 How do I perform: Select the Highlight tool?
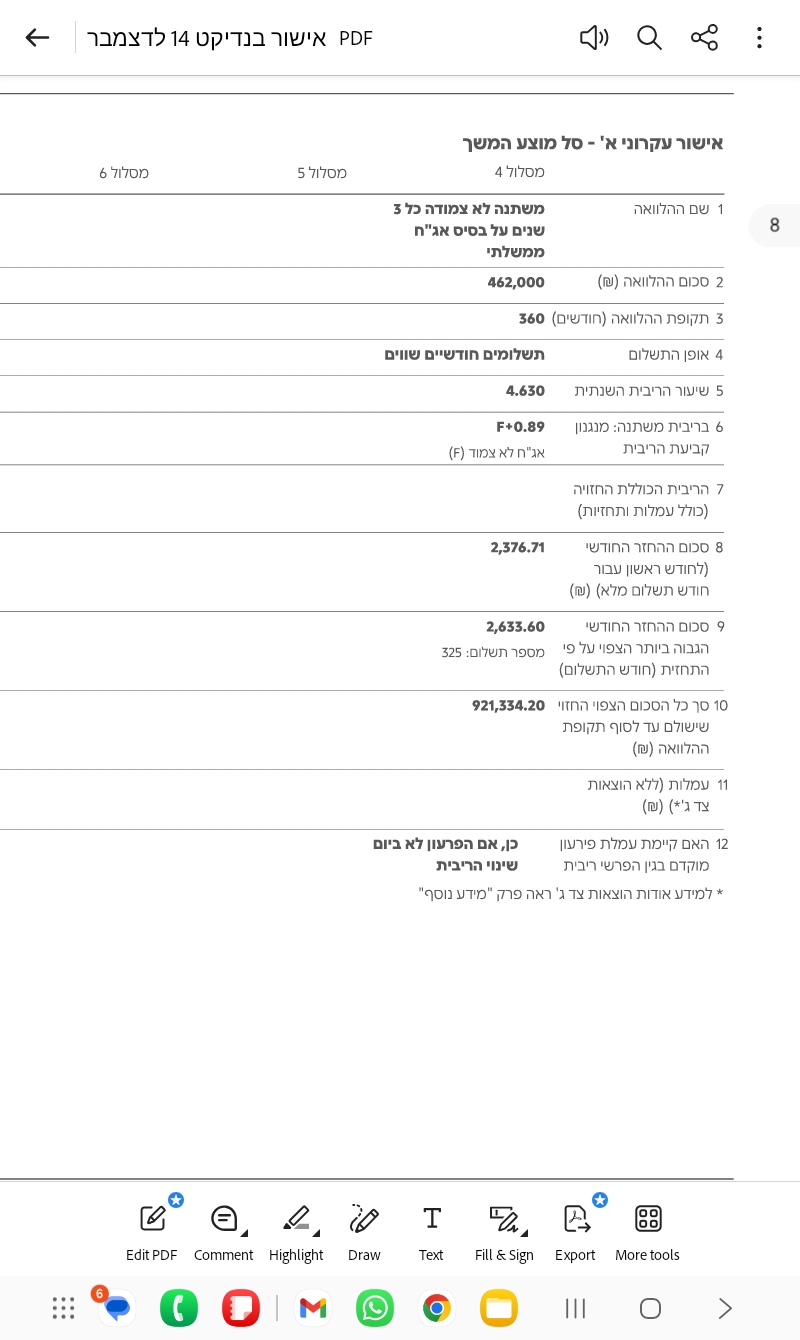click(x=296, y=1230)
